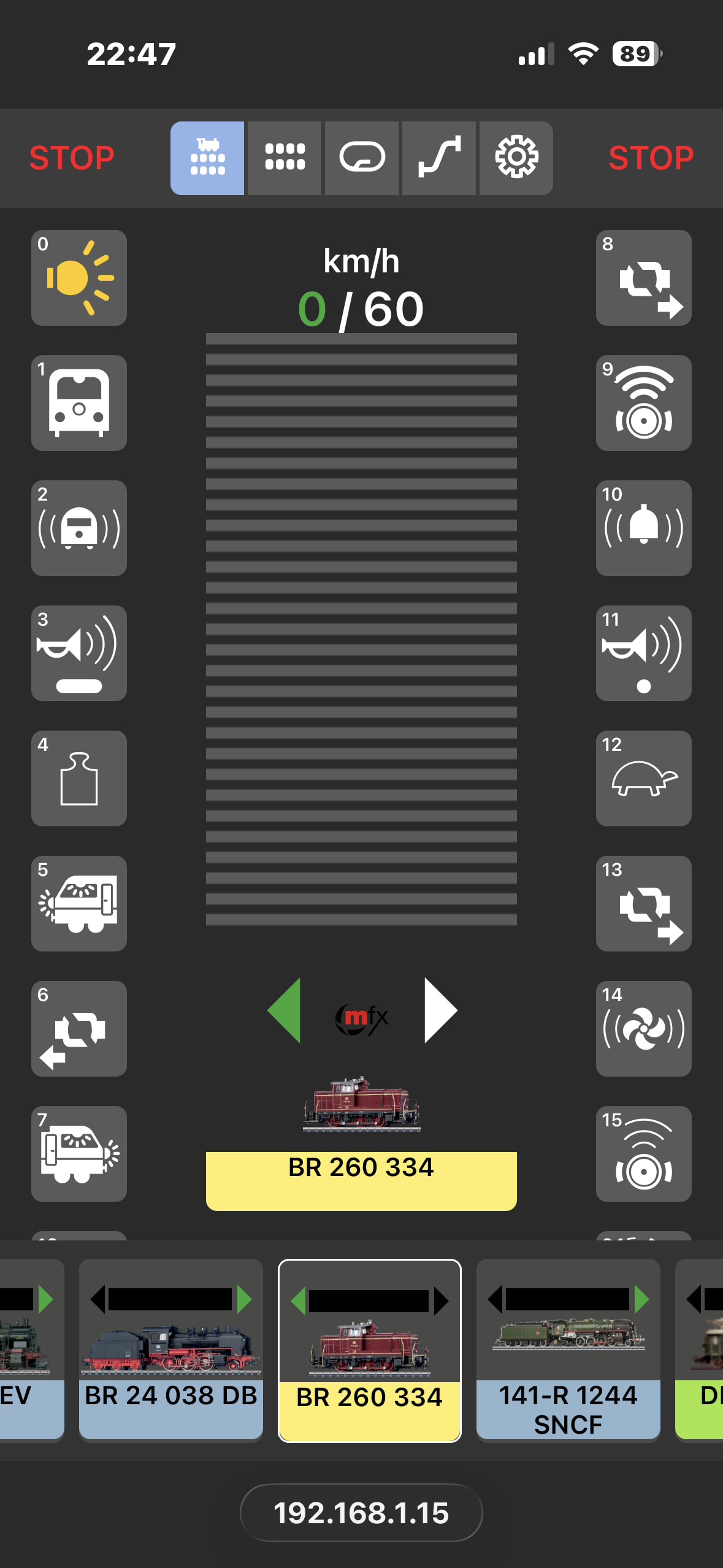
Task: Enable function 12 turtle slow mode
Action: [x=644, y=778]
